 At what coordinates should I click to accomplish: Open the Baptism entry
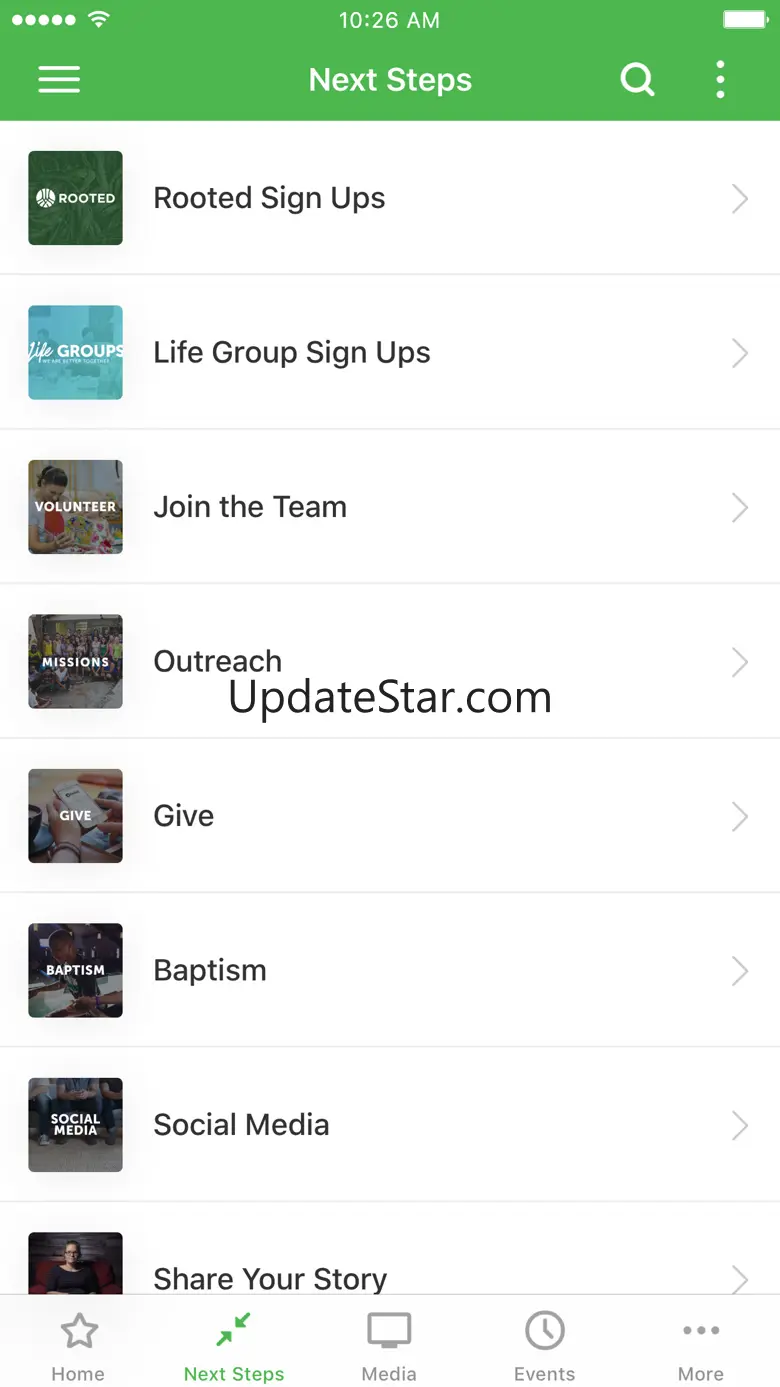389,970
